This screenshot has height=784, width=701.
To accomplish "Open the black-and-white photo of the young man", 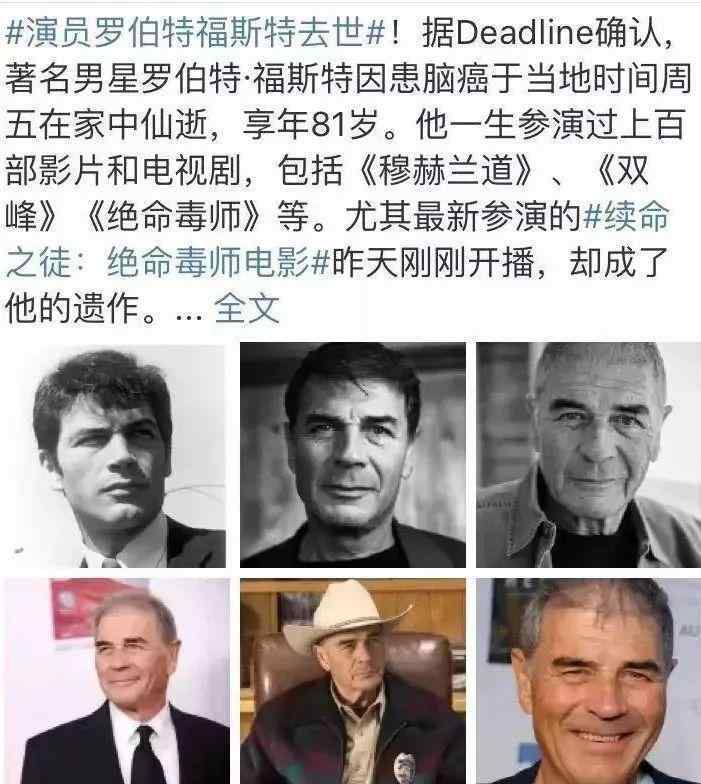I will [x=116, y=456].
